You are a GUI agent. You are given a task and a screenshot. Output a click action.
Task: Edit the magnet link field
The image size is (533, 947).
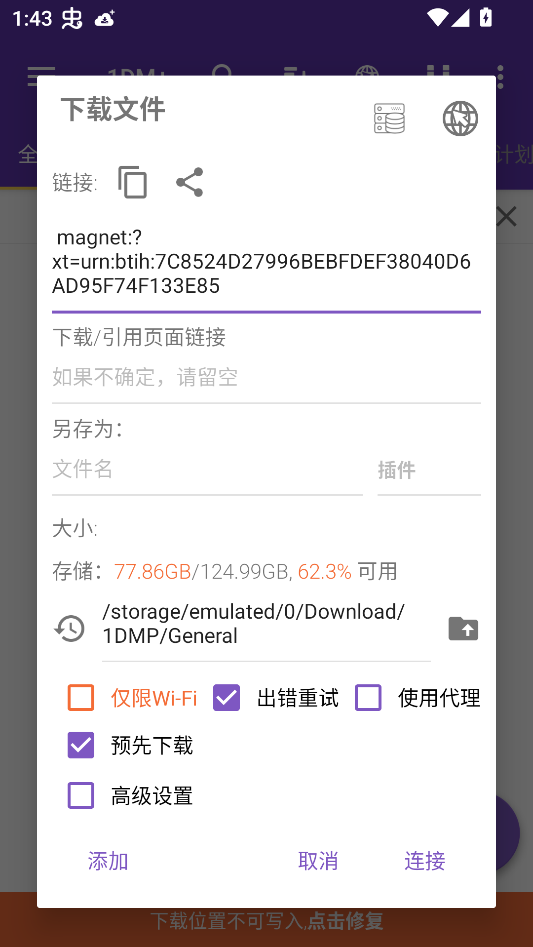266,262
